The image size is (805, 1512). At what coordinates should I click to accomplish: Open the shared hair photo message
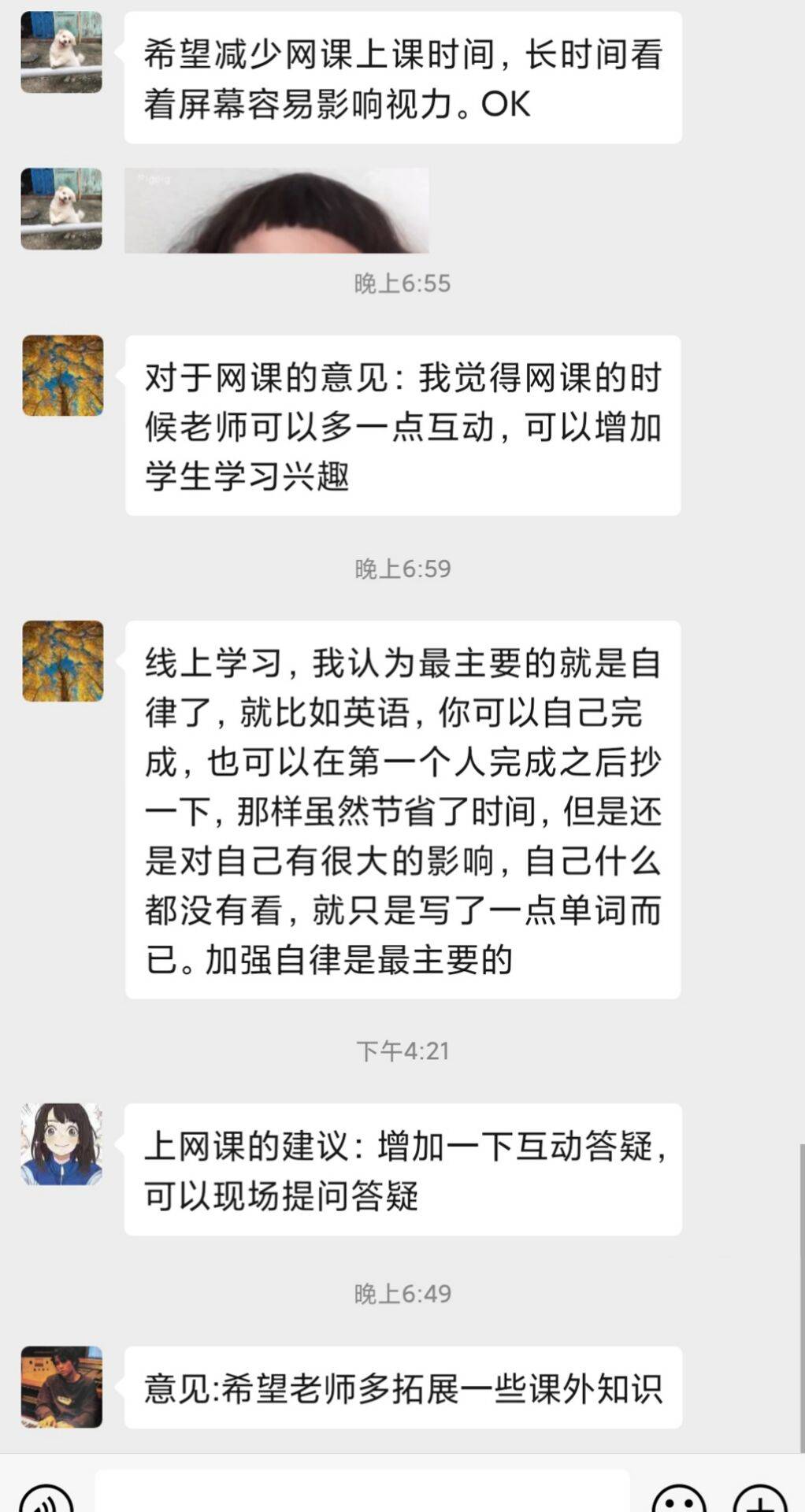tap(276, 210)
